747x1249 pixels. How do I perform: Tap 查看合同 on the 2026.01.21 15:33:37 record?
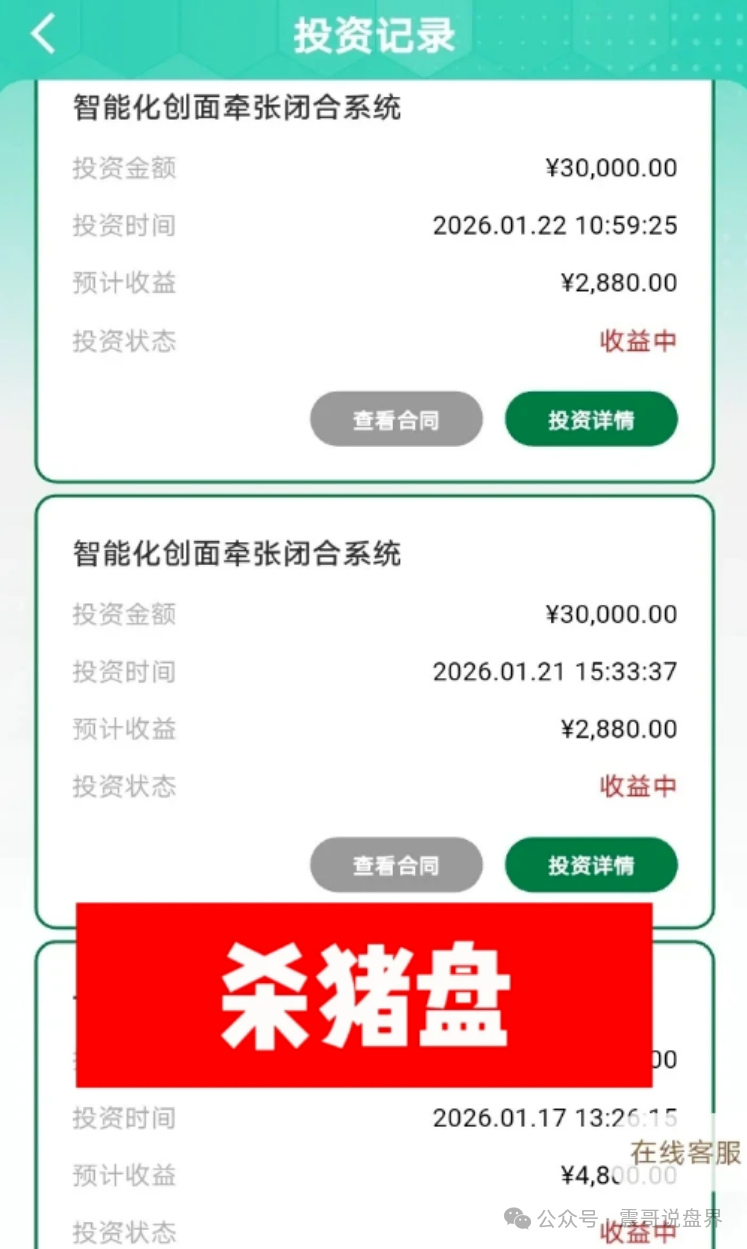coord(396,865)
